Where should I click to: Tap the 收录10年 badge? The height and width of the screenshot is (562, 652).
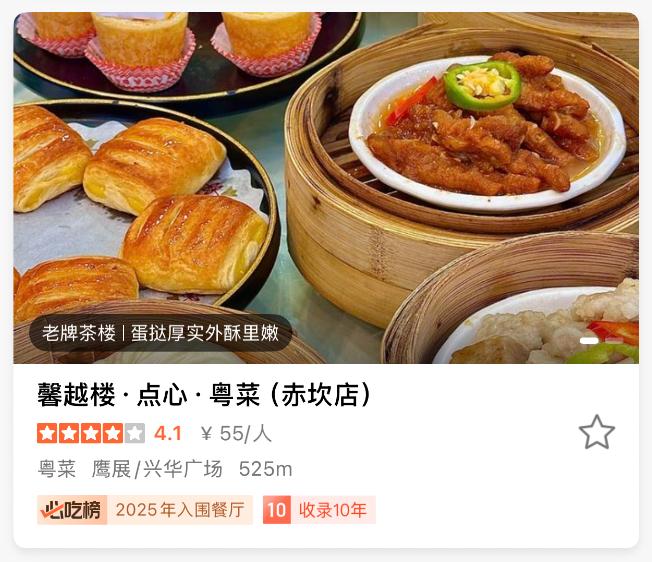pyautogui.click(x=319, y=510)
